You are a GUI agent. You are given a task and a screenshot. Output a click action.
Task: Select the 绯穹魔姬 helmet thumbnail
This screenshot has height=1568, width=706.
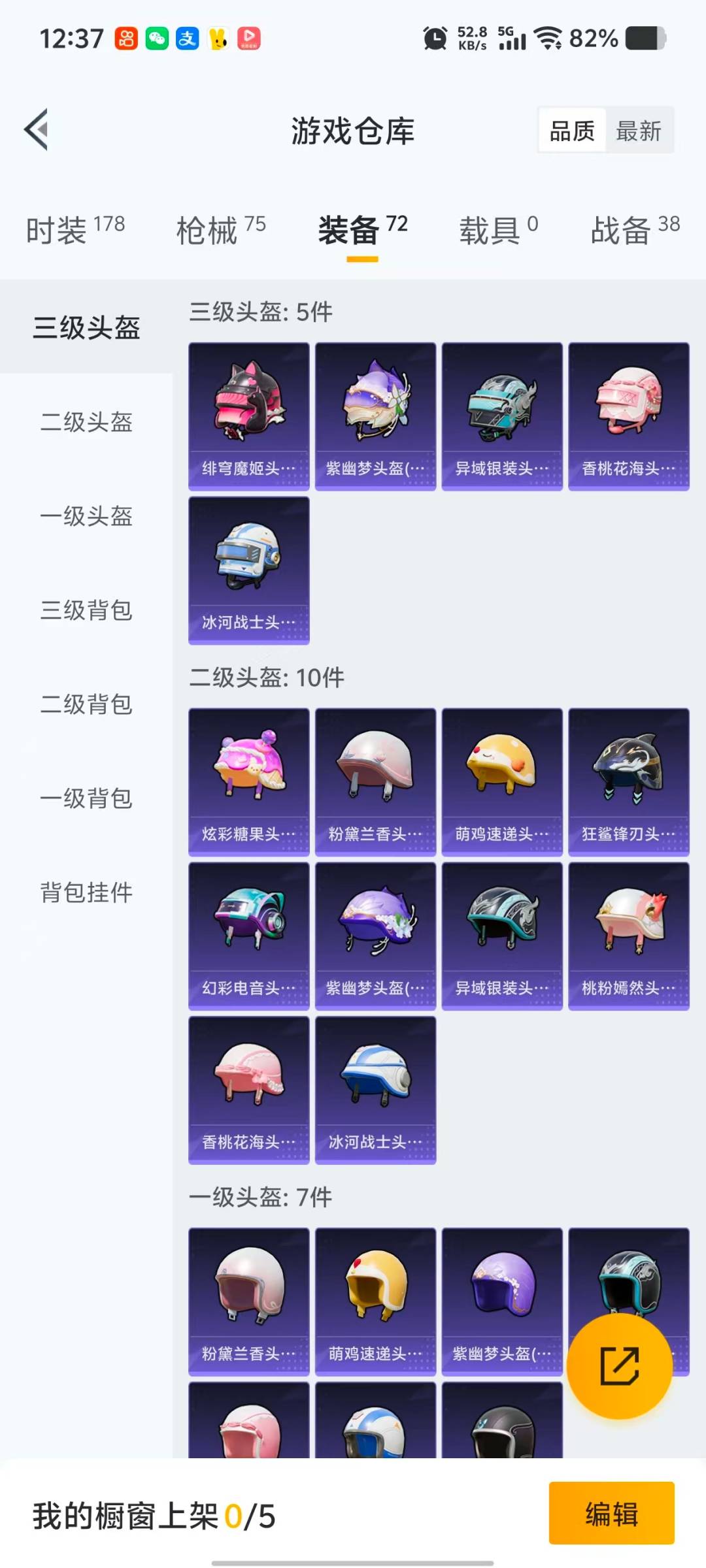coord(248,414)
